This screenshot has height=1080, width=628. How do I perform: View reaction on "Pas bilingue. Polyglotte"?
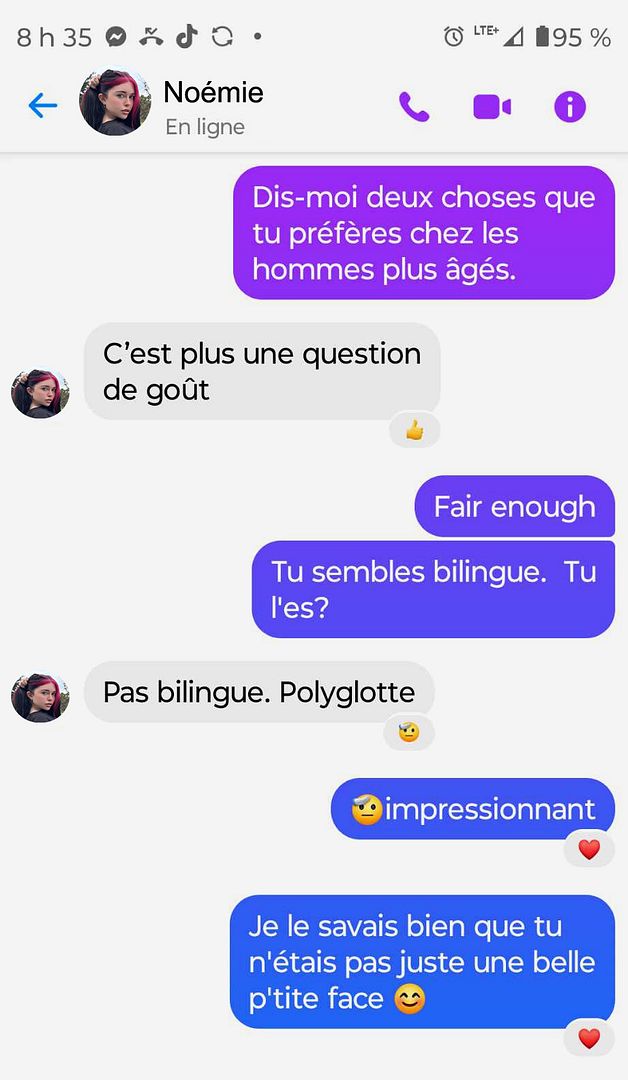coord(408,732)
